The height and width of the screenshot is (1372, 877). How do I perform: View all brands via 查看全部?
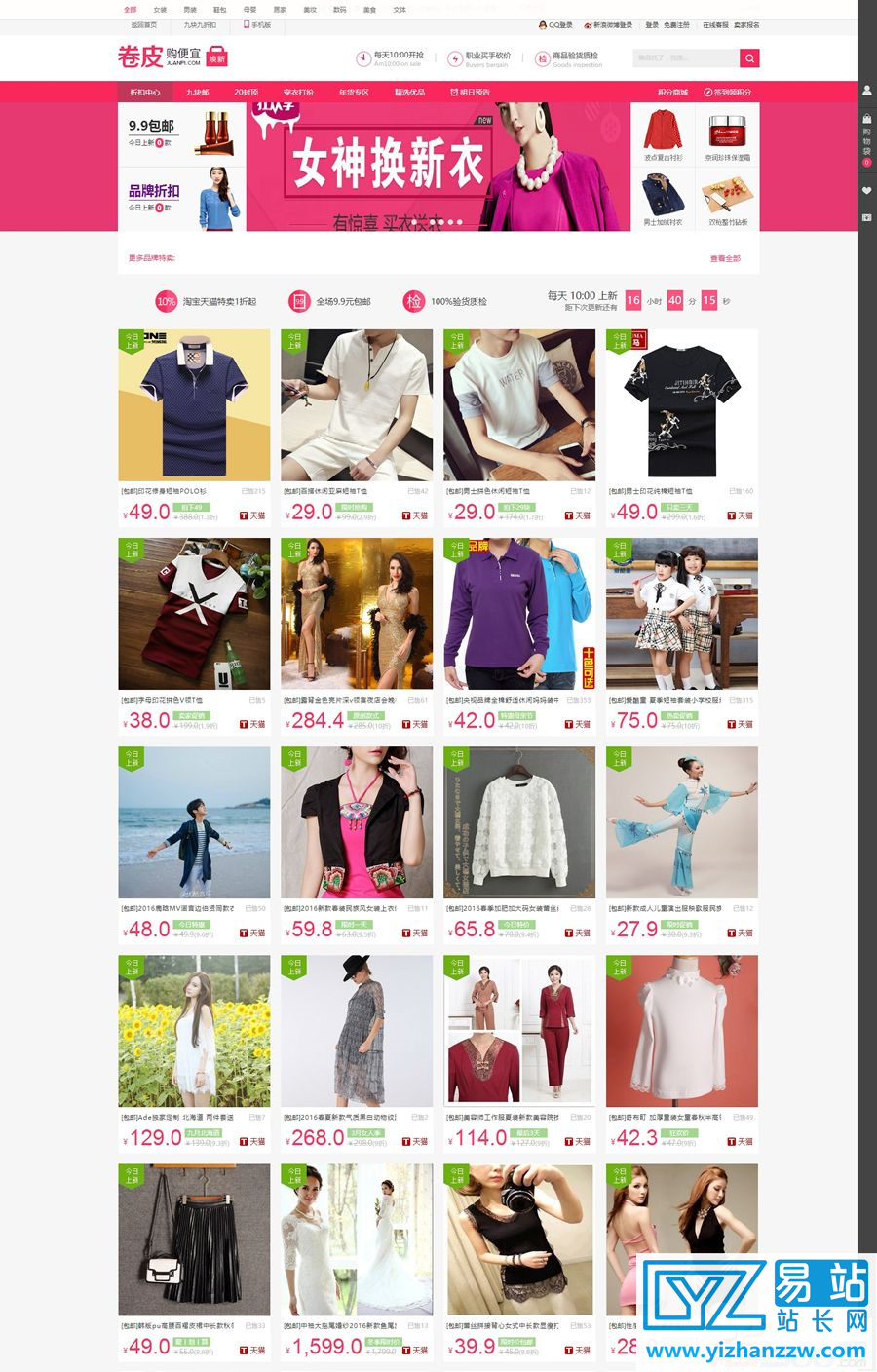coord(725,259)
